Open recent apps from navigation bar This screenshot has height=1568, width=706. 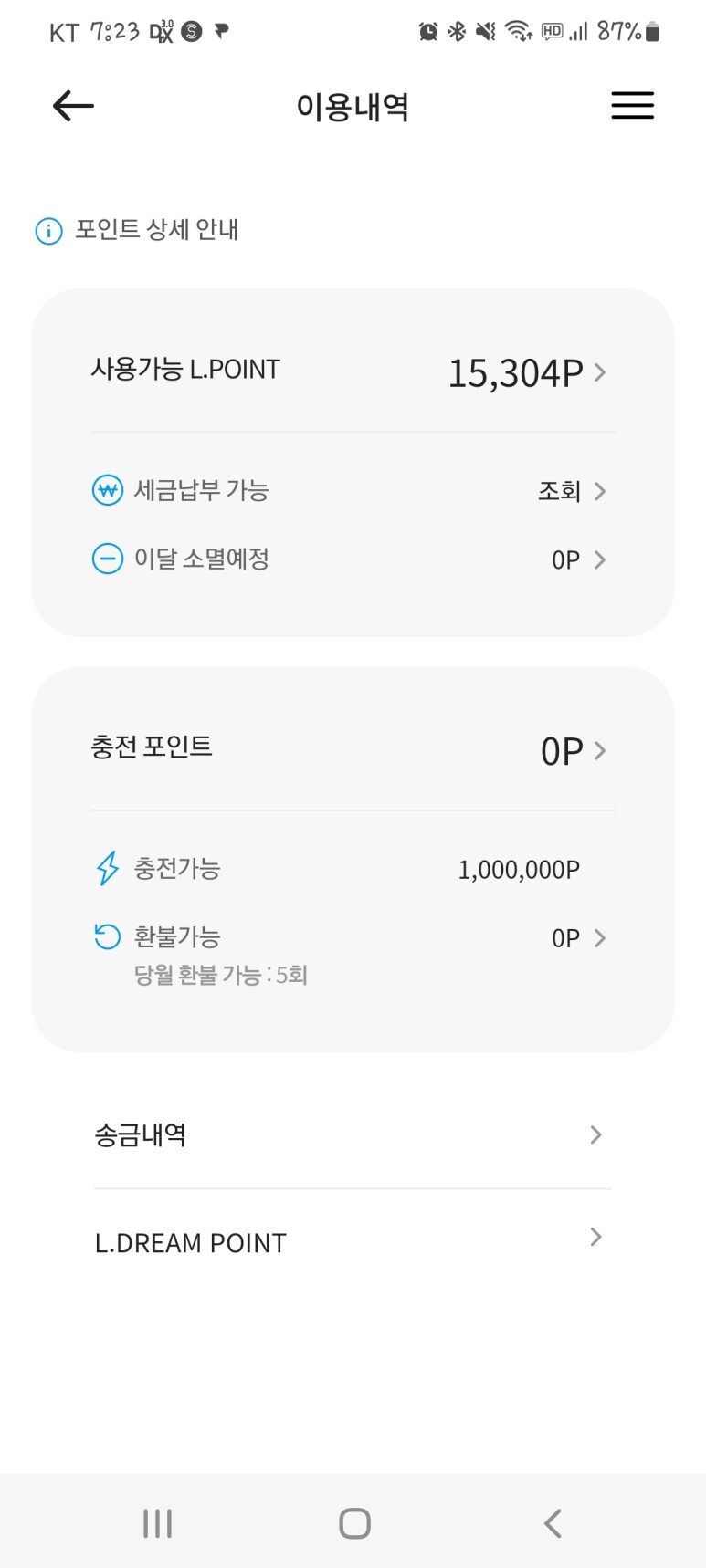click(157, 1523)
